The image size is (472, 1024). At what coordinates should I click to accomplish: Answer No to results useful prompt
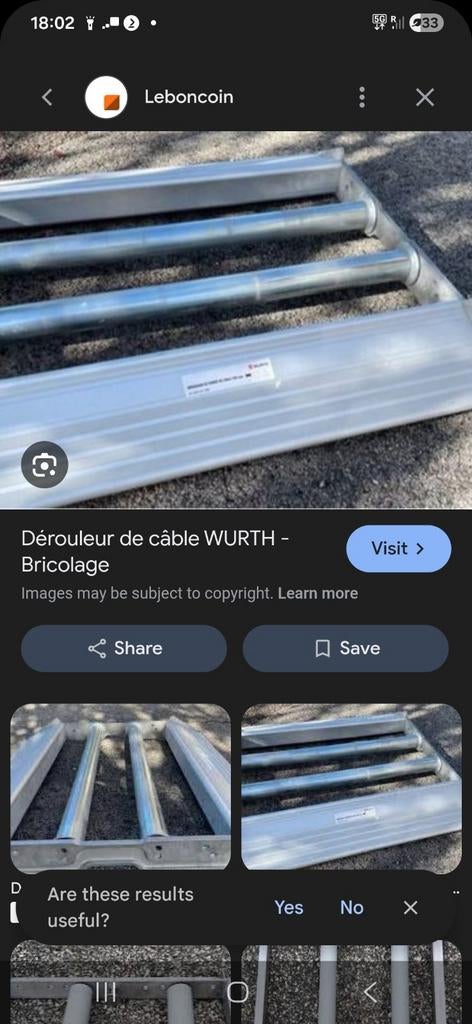(351, 907)
